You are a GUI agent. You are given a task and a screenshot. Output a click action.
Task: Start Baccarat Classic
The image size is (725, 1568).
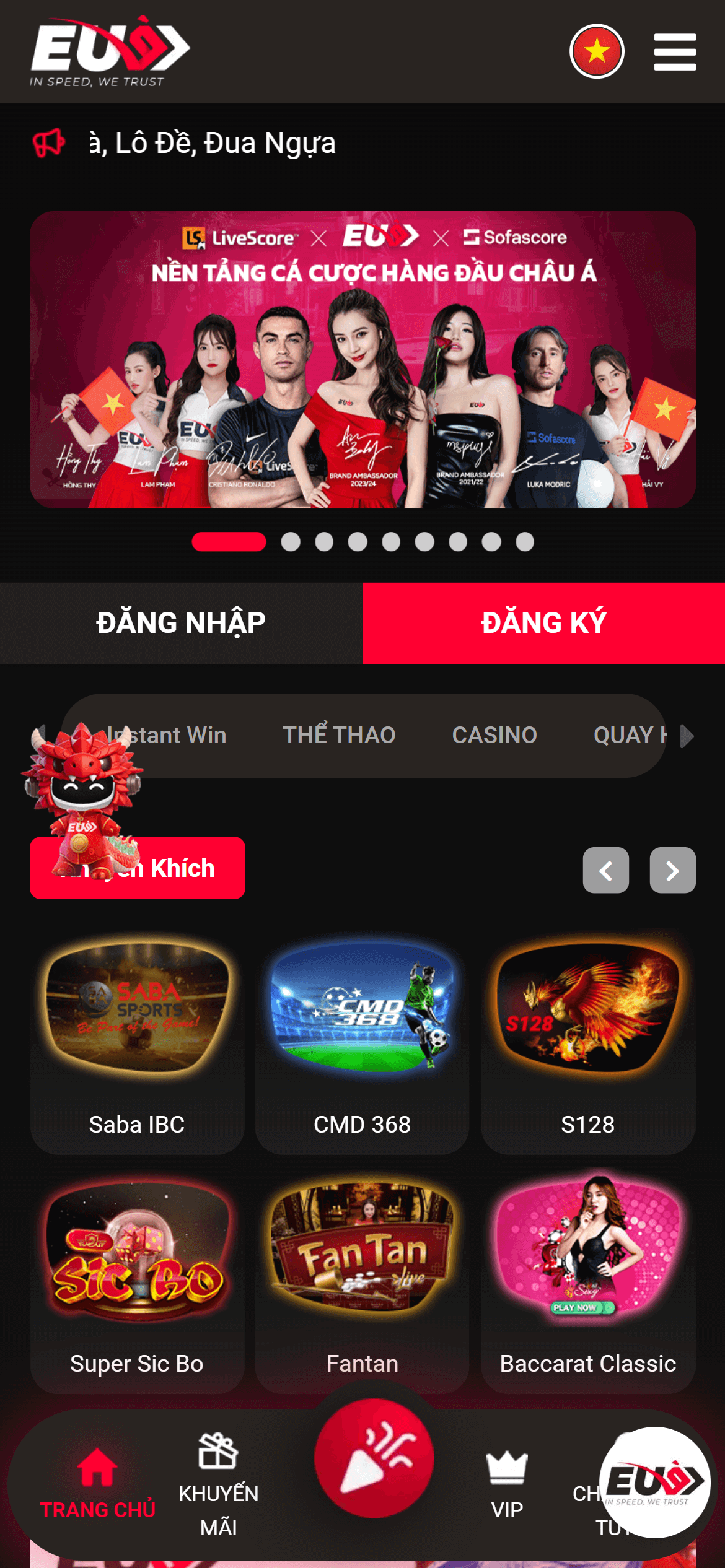[587, 1279]
